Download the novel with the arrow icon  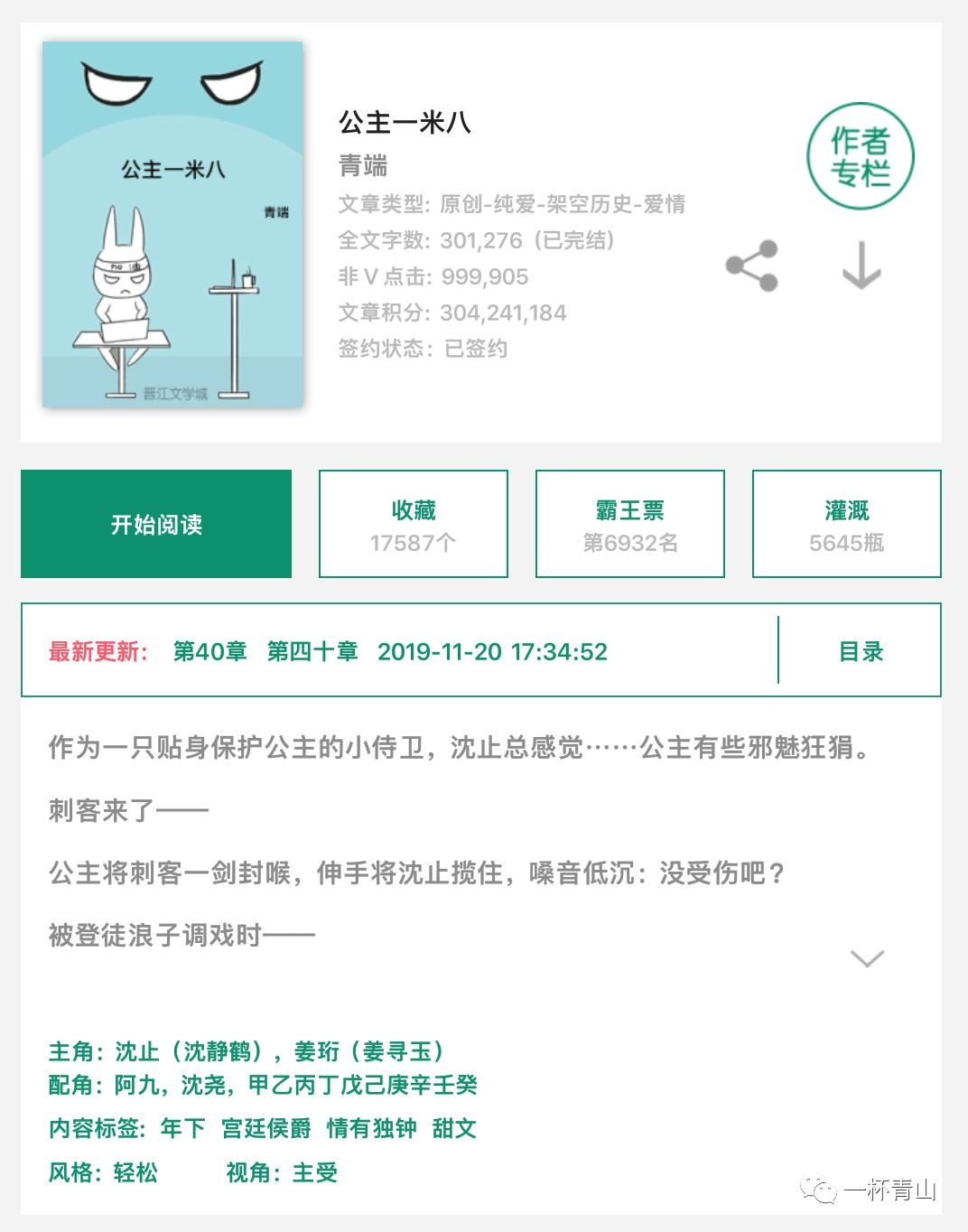(861, 266)
